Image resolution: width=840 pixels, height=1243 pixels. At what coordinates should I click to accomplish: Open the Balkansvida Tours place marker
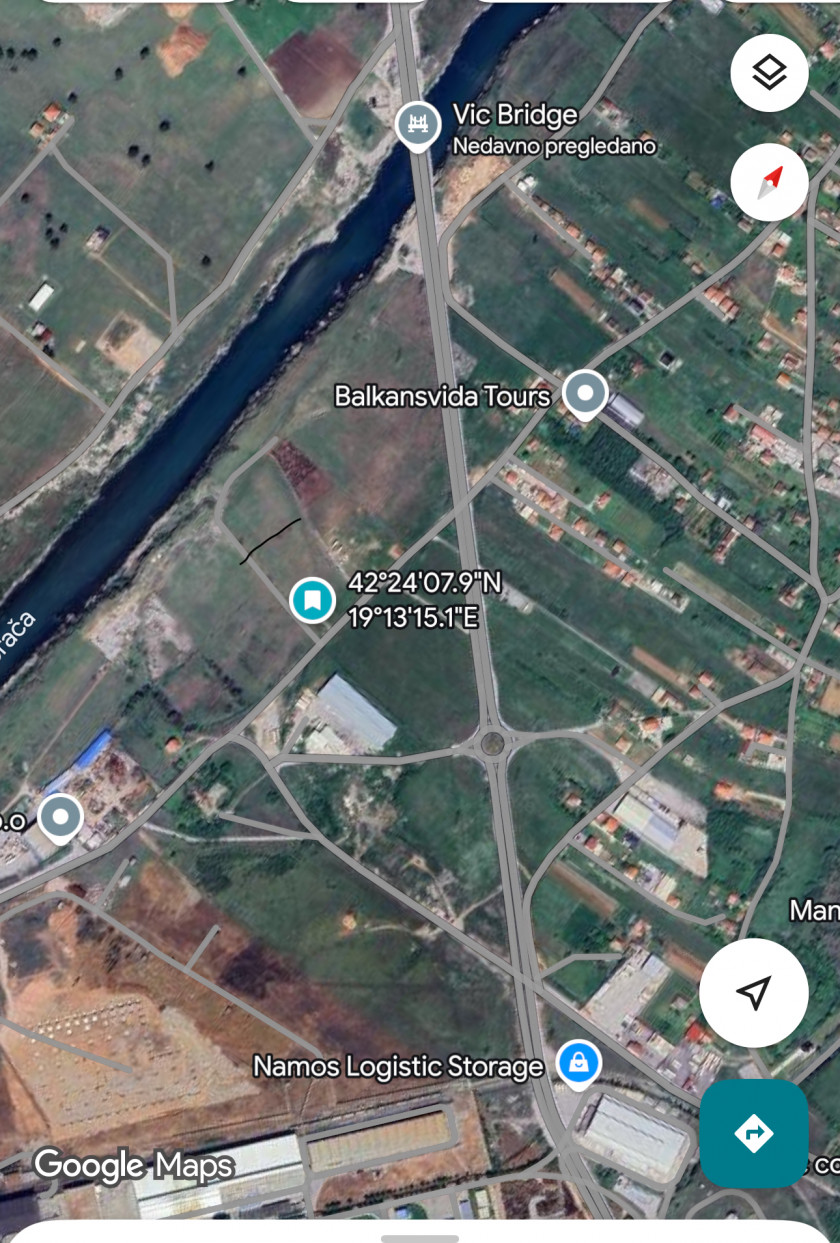pyautogui.click(x=585, y=393)
